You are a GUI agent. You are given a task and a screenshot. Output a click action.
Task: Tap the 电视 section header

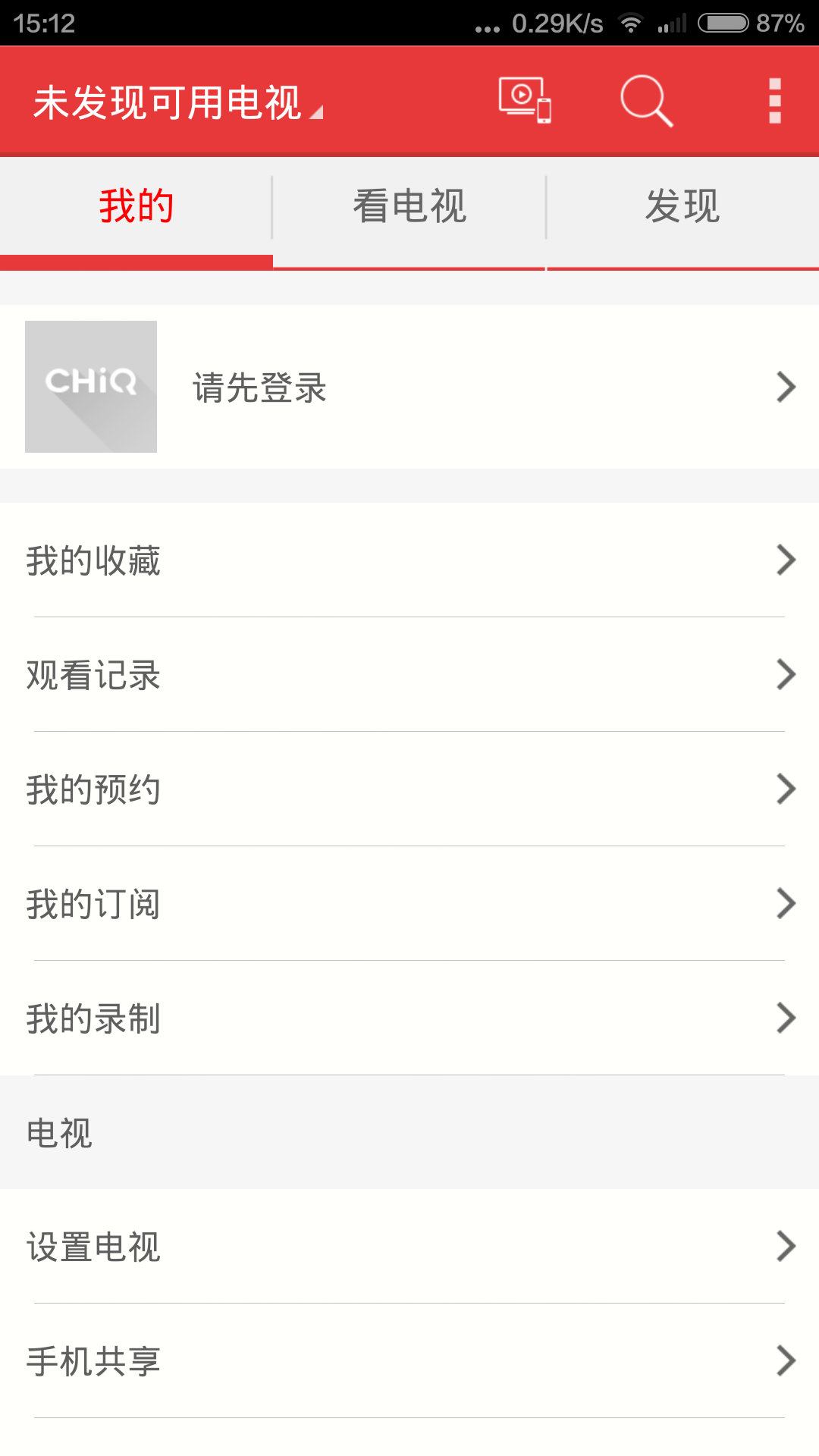pos(58,1133)
